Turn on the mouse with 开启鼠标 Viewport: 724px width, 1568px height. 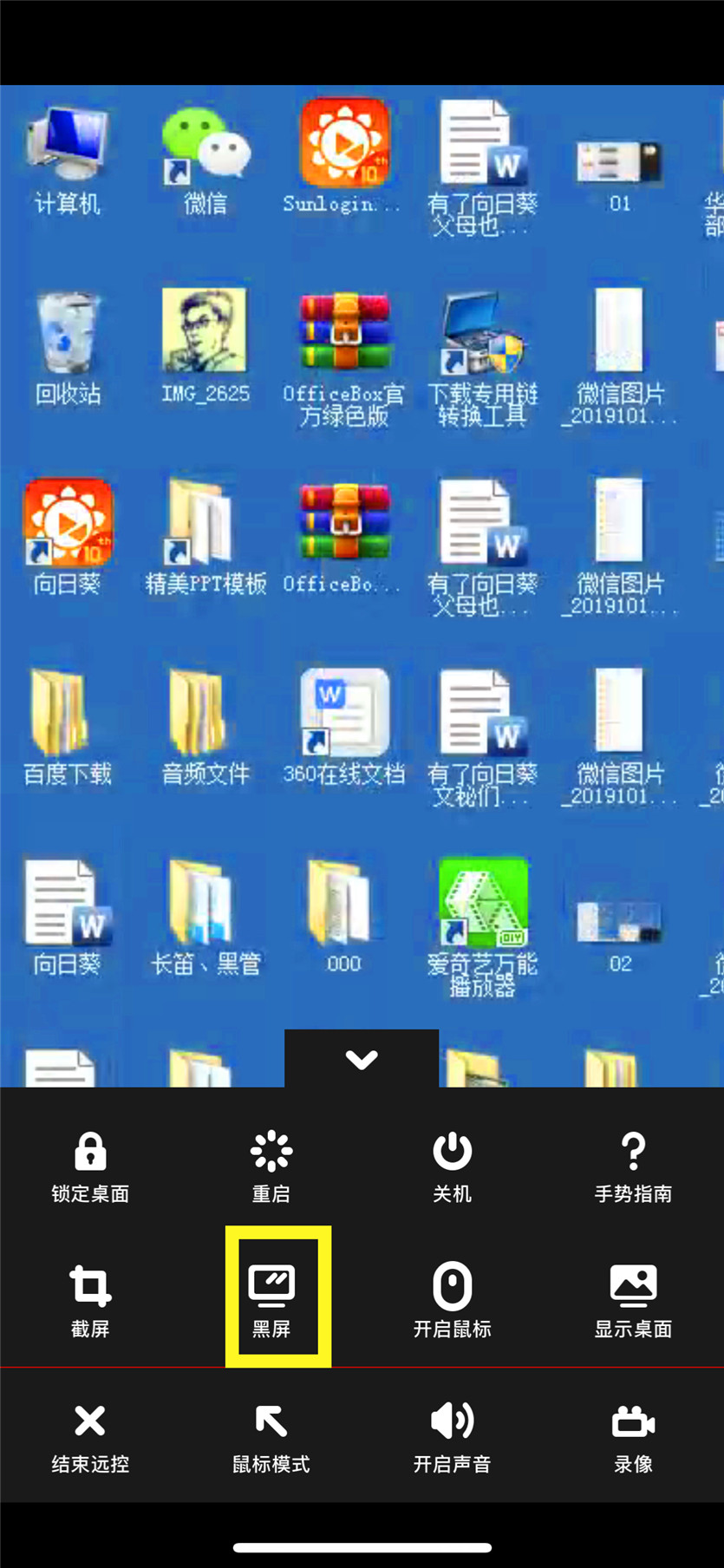452,1301
